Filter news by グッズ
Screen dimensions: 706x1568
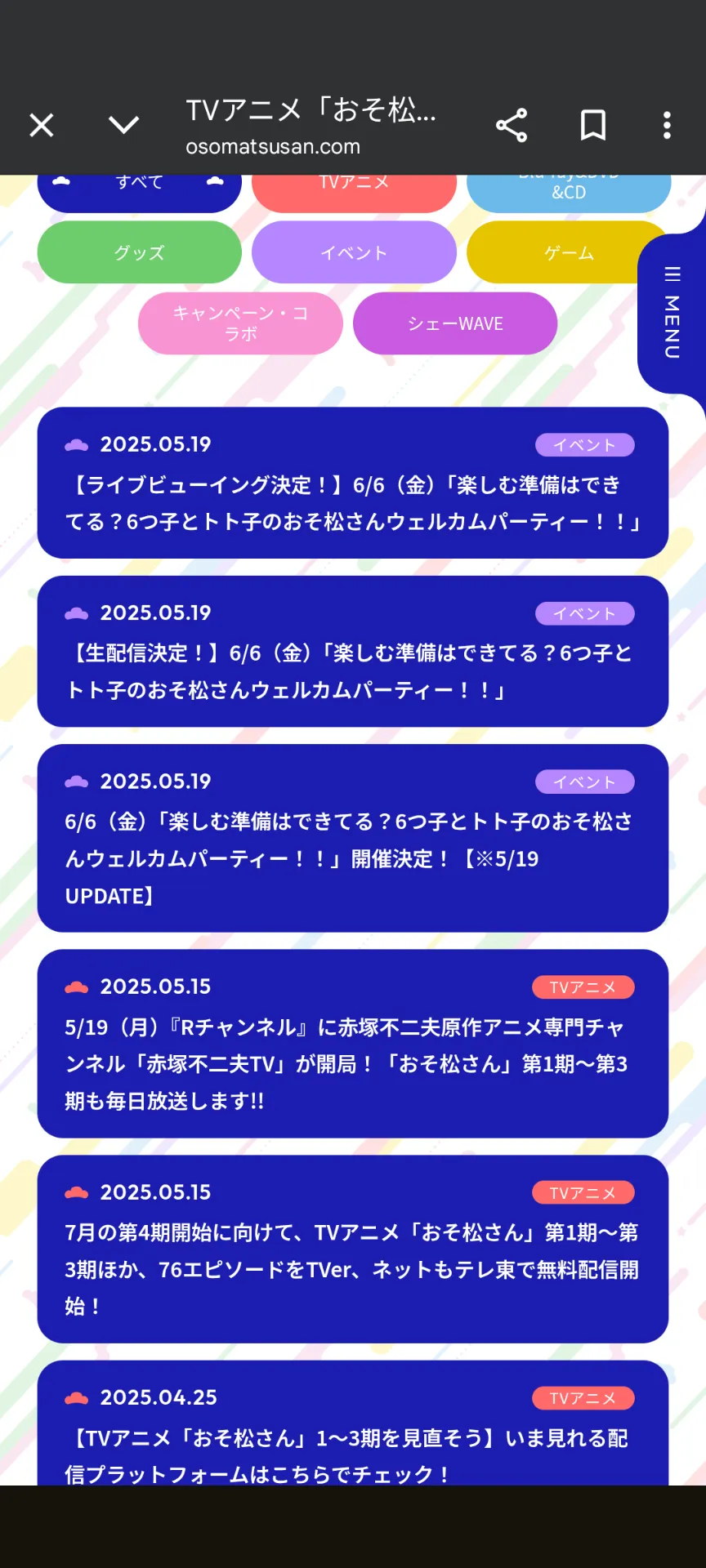[139, 252]
